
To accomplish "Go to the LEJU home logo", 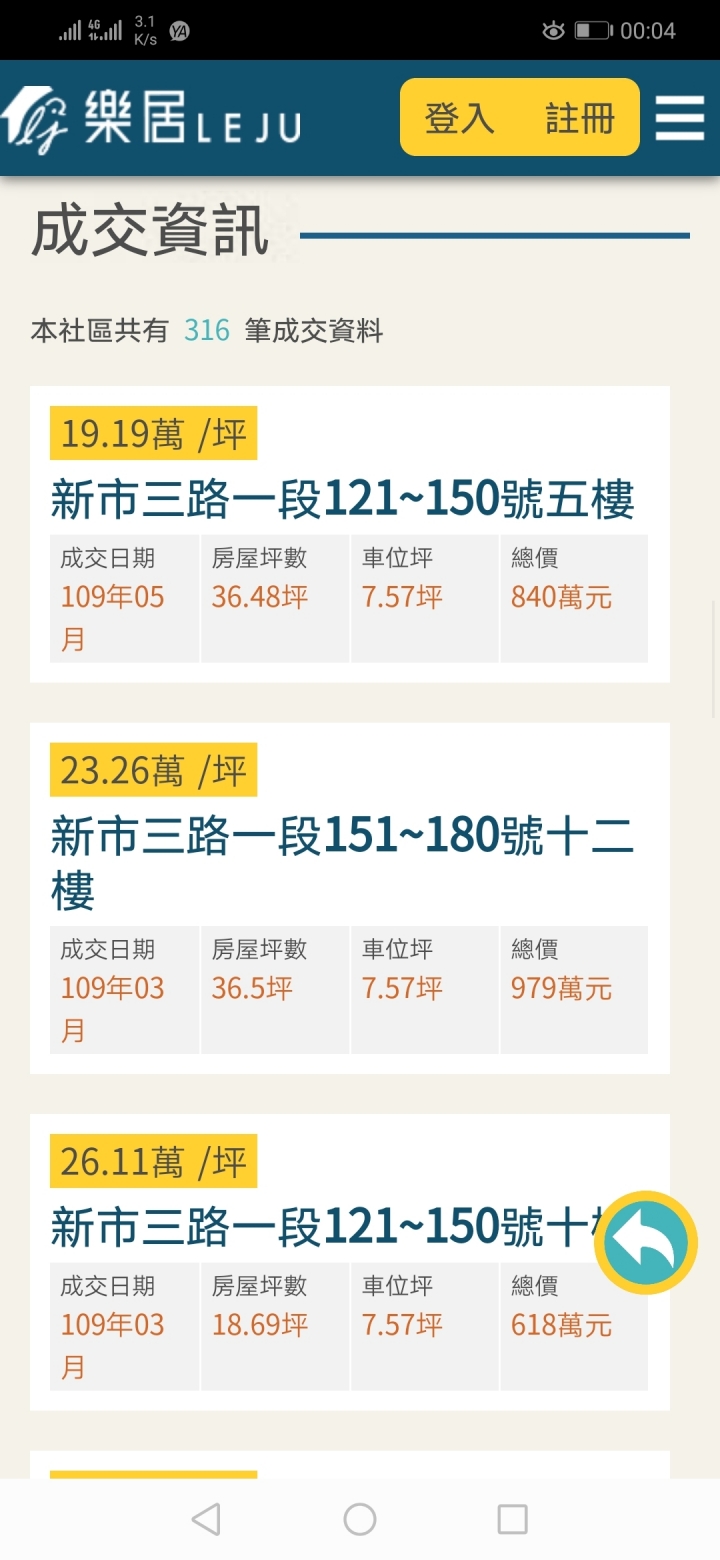I will coord(150,118).
